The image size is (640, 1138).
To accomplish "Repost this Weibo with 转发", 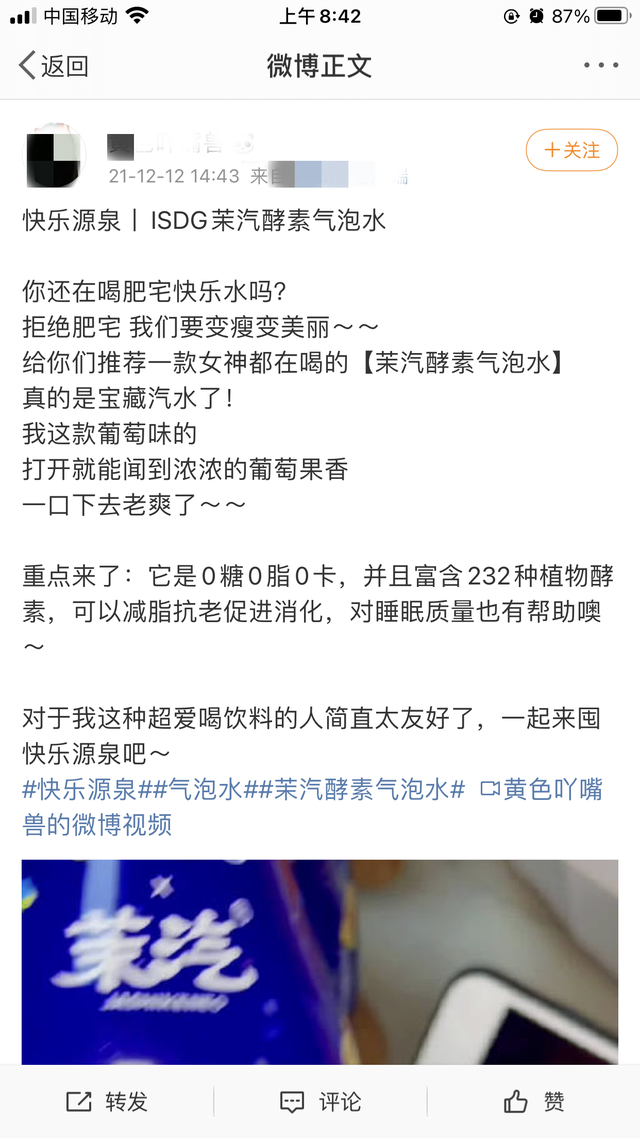I will pos(107,1102).
